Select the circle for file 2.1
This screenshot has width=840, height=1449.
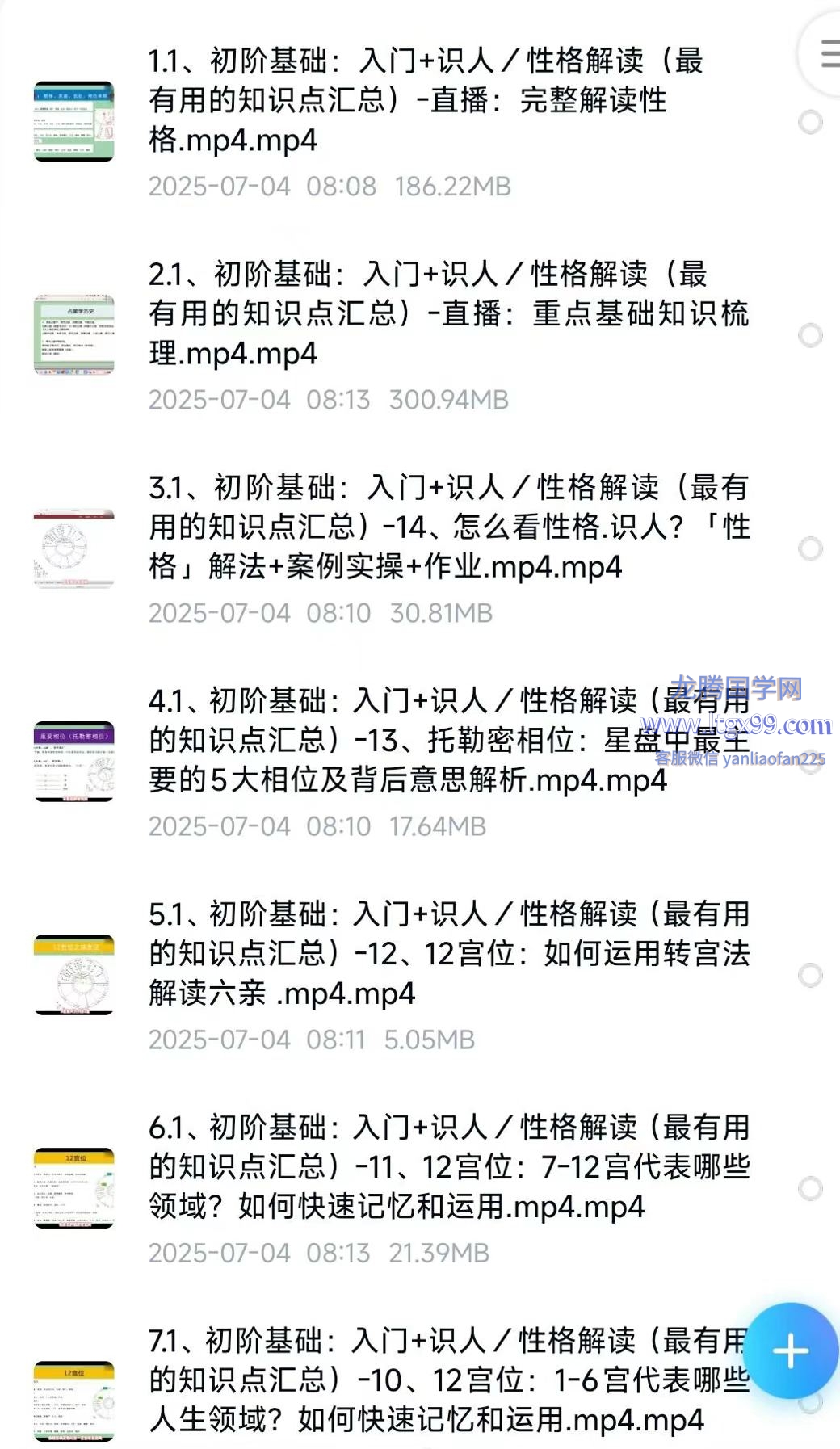click(x=810, y=335)
